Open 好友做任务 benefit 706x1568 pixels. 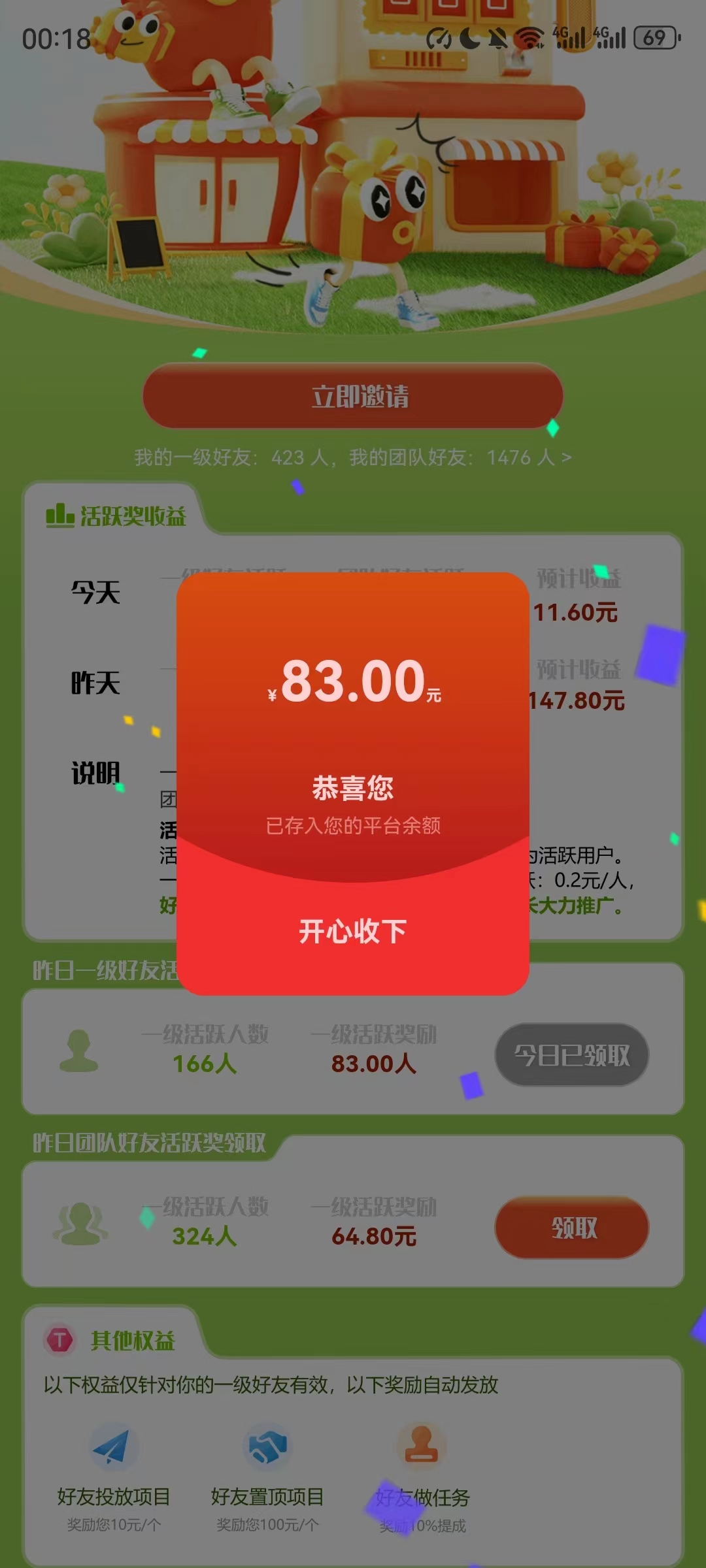(x=422, y=1477)
